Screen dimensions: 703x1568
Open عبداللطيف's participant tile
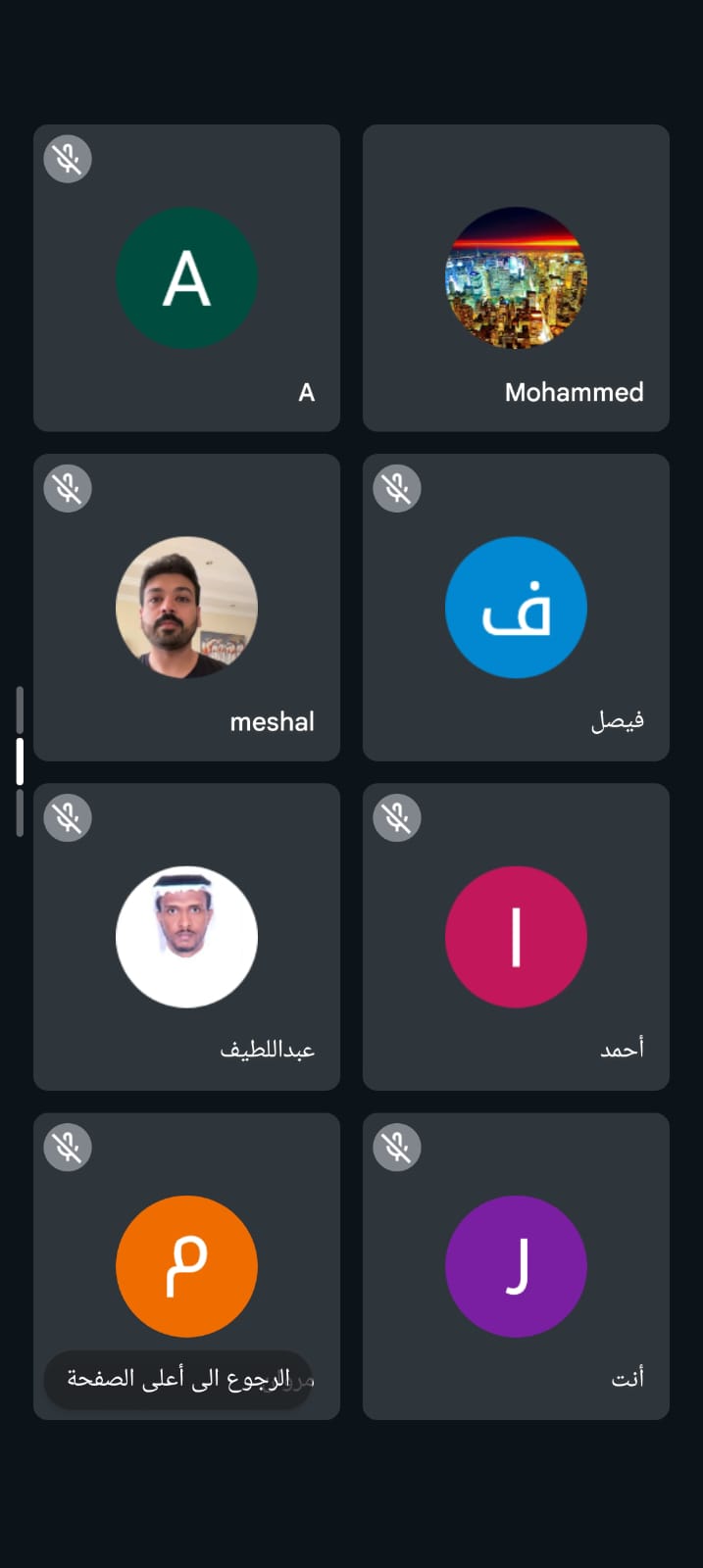click(186, 937)
